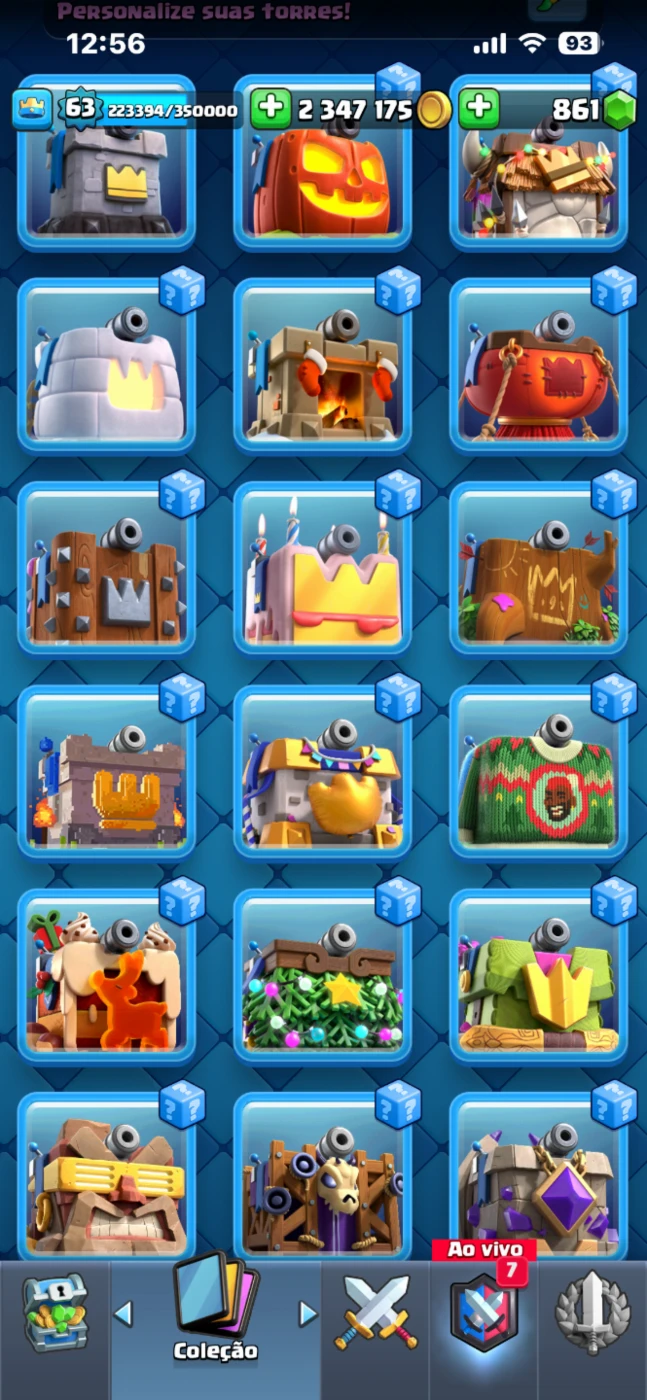
Task: Select the purple gem tower skin
Action: pos(538,1180)
